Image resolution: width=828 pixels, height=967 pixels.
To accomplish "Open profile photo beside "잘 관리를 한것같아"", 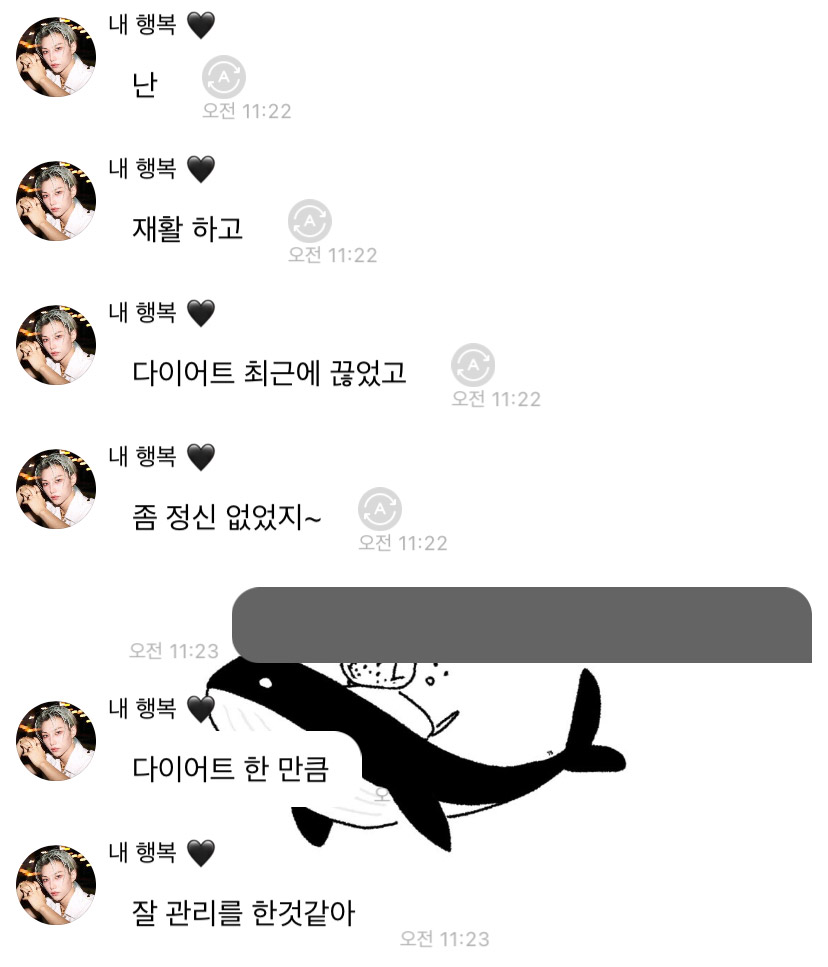I will (56, 885).
